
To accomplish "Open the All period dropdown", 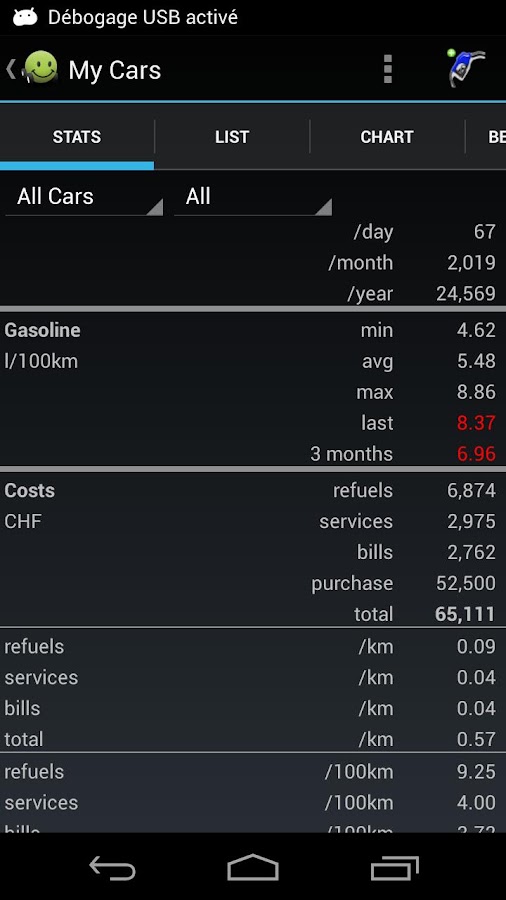I will 253,197.
